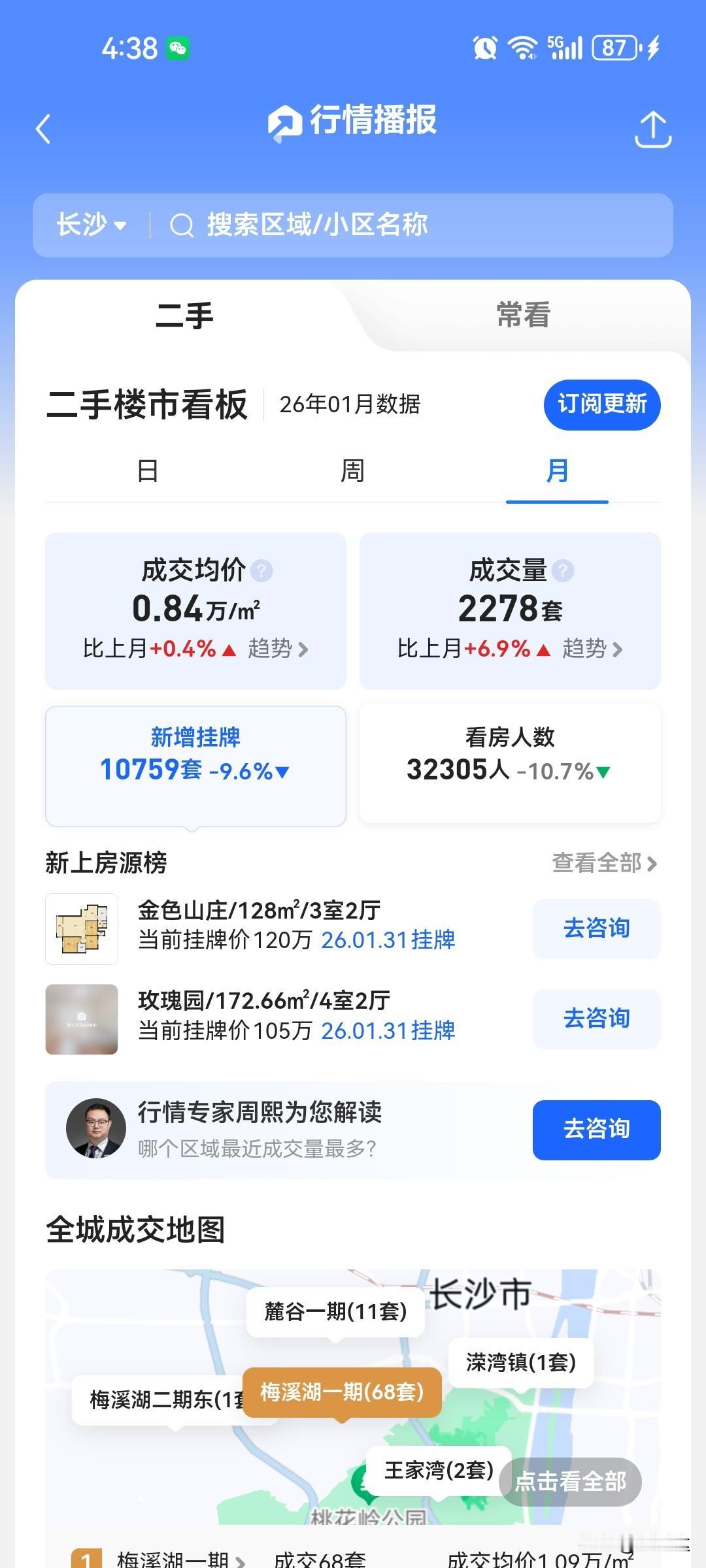Tap the WeChat icon in the status bar
The image size is (706, 1568).
[177, 47]
